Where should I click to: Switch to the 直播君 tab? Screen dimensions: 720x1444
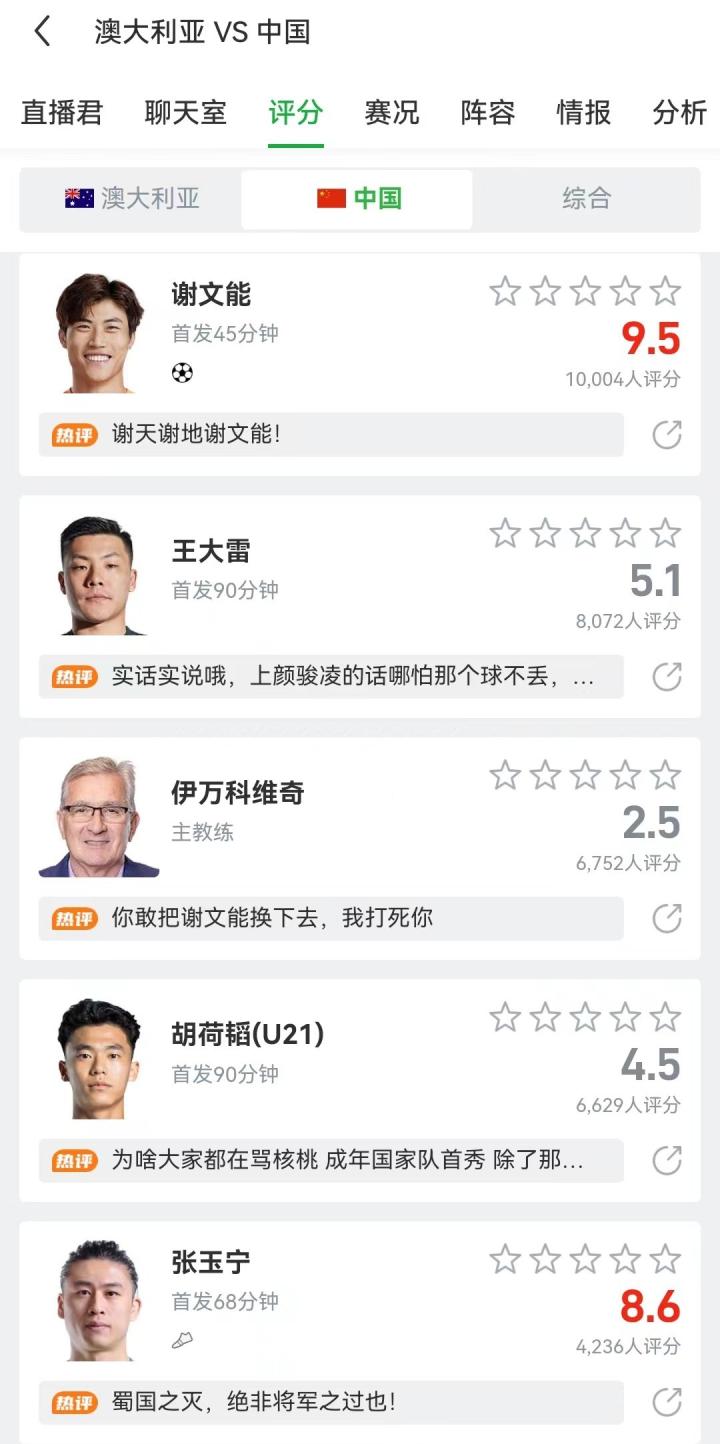(x=62, y=112)
